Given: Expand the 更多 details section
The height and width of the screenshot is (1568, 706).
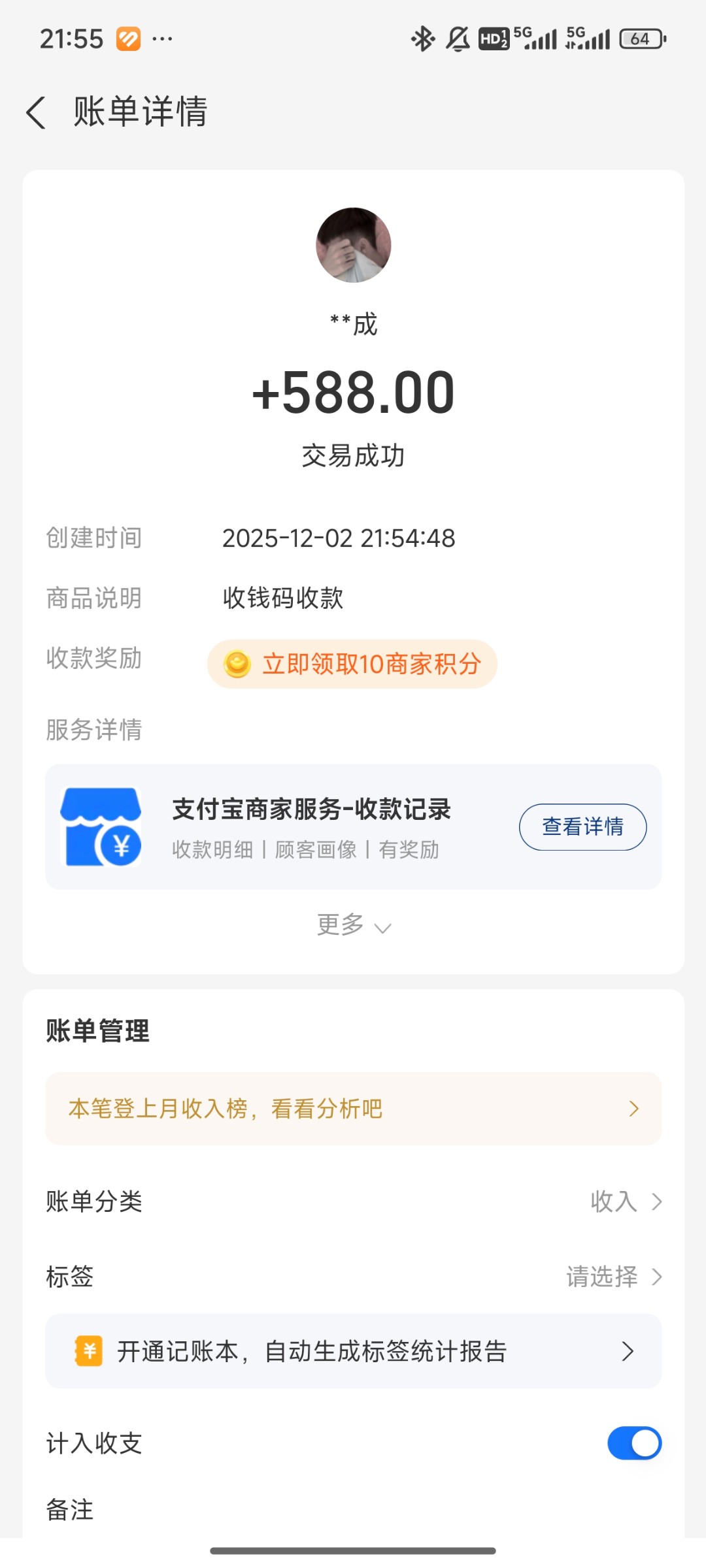Looking at the screenshot, I should (x=353, y=925).
